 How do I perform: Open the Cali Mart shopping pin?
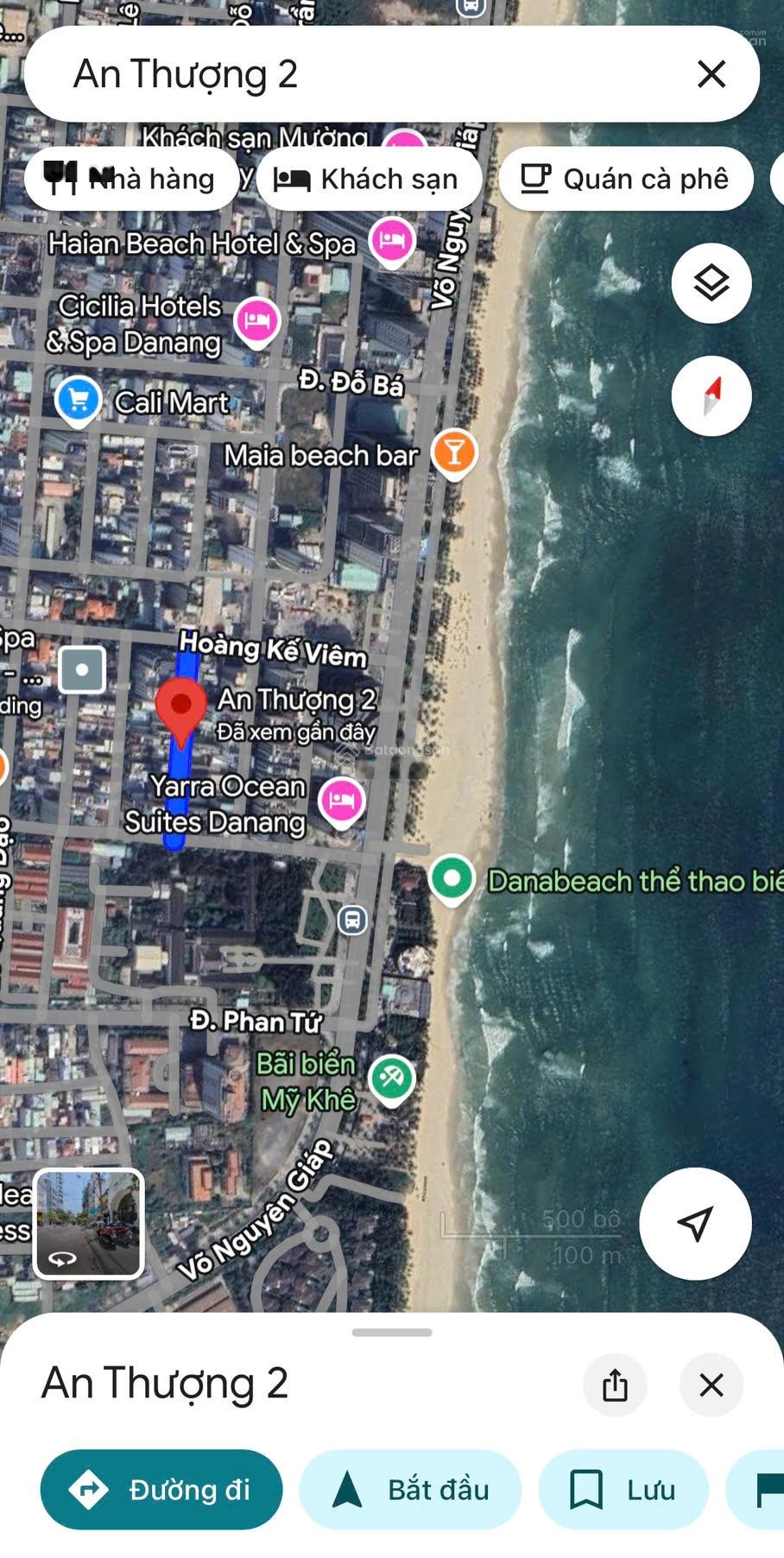click(78, 399)
